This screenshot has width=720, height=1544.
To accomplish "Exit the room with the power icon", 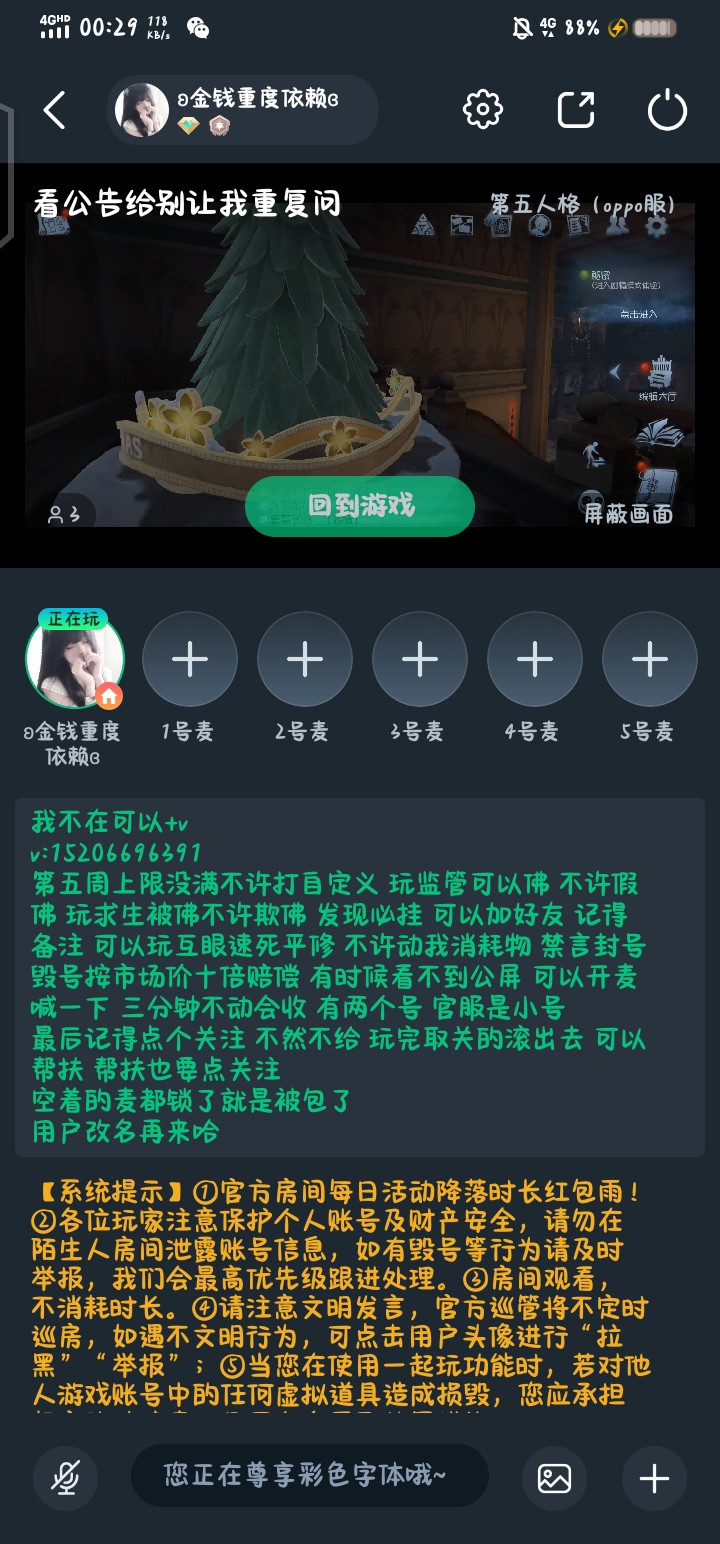I will tap(667, 110).
